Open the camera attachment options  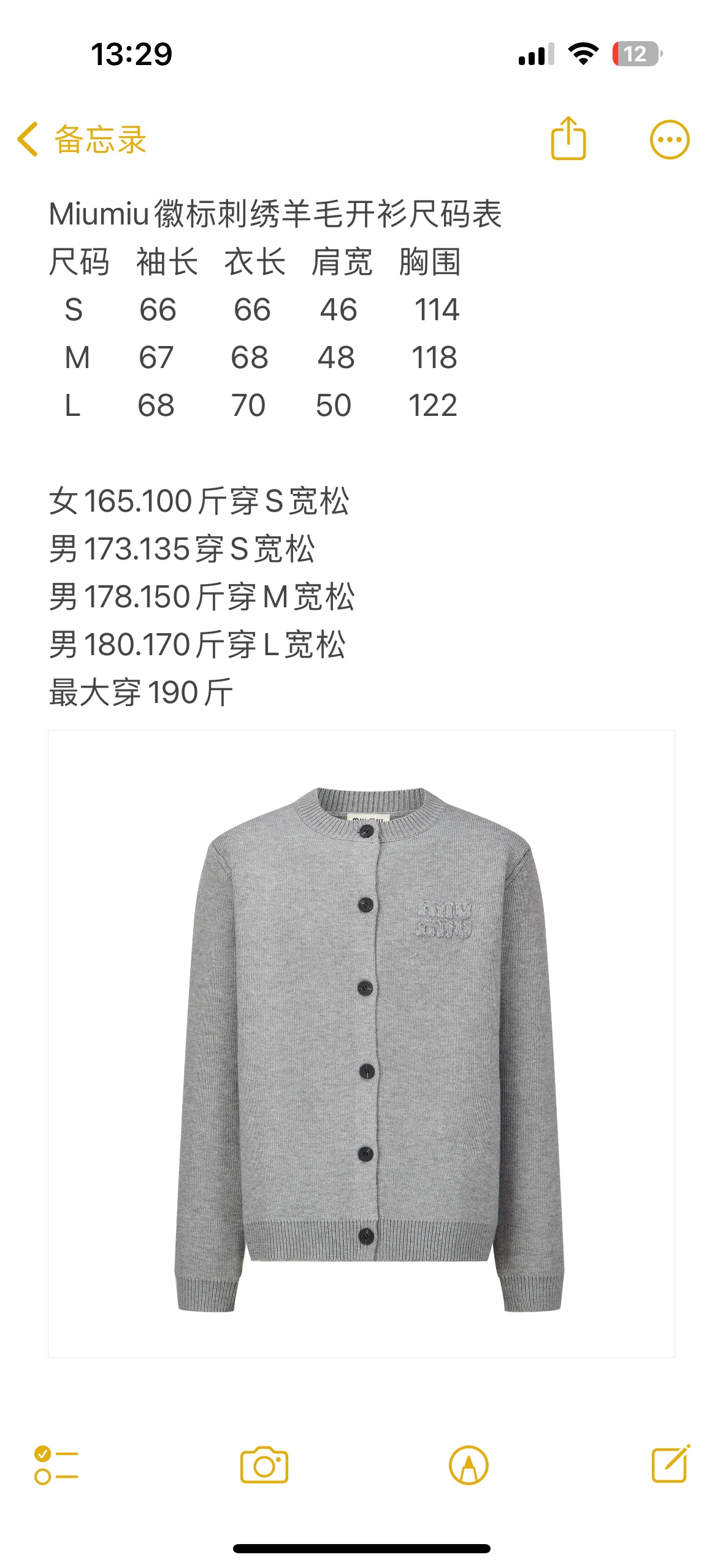click(264, 1465)
